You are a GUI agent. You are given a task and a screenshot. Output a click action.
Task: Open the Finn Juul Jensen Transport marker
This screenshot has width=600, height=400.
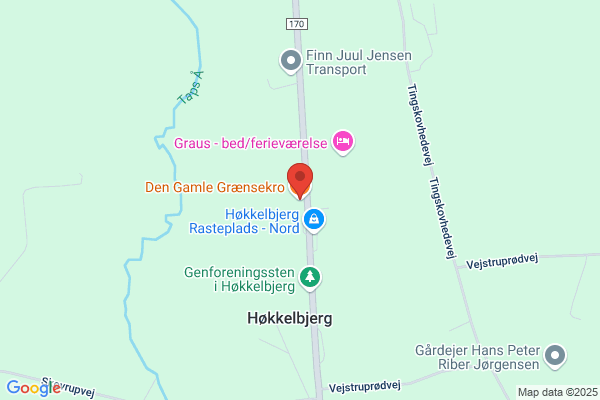point(291,61)
